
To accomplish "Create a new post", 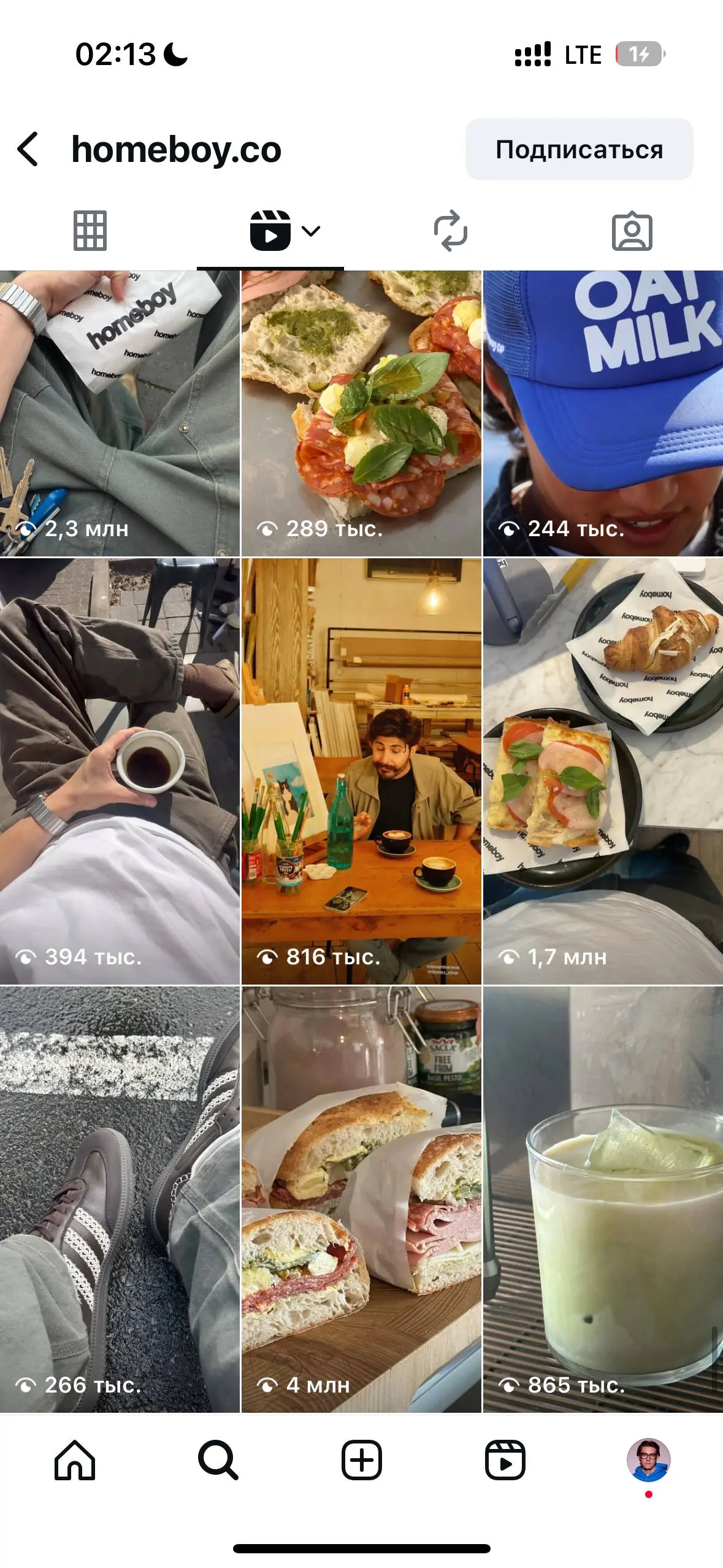I will coord(361,1460).
